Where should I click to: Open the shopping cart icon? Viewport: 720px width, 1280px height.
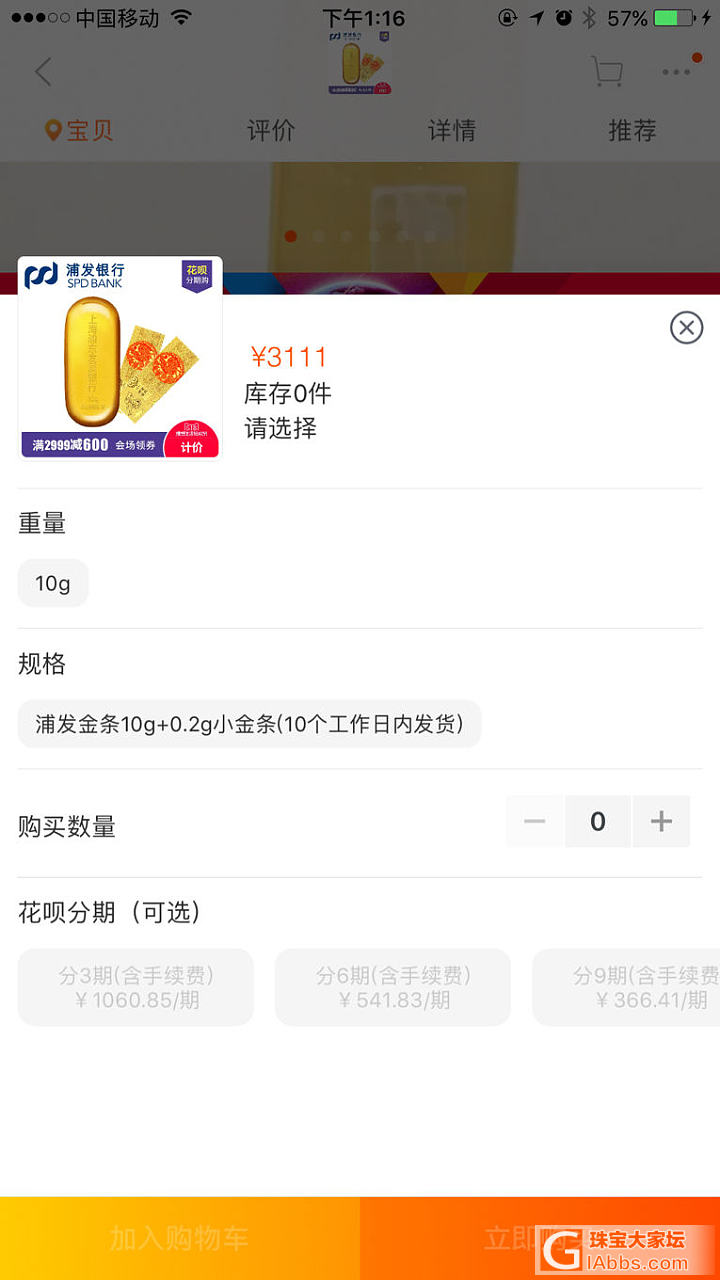click(x=607, y=72)
